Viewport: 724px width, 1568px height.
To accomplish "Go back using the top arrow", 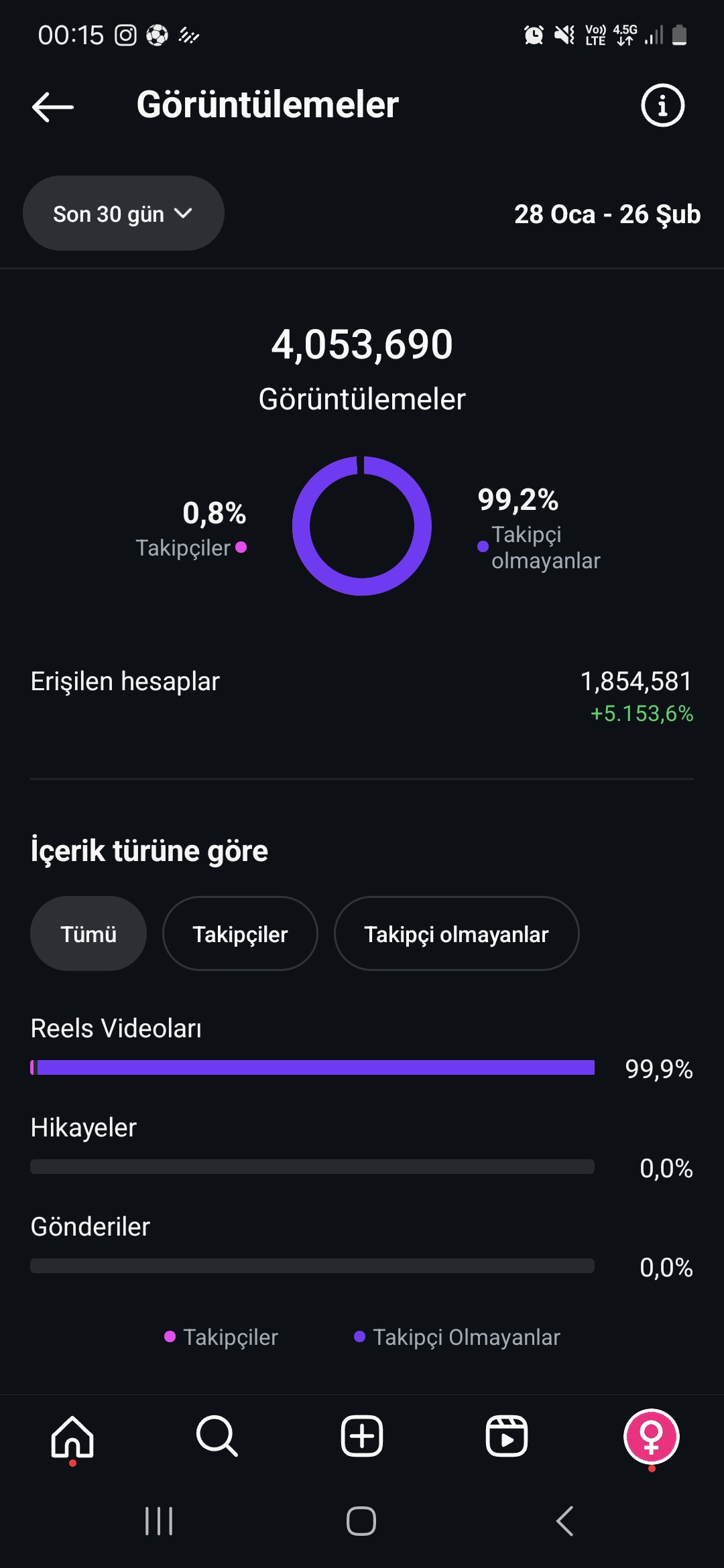I will [53, 107].
